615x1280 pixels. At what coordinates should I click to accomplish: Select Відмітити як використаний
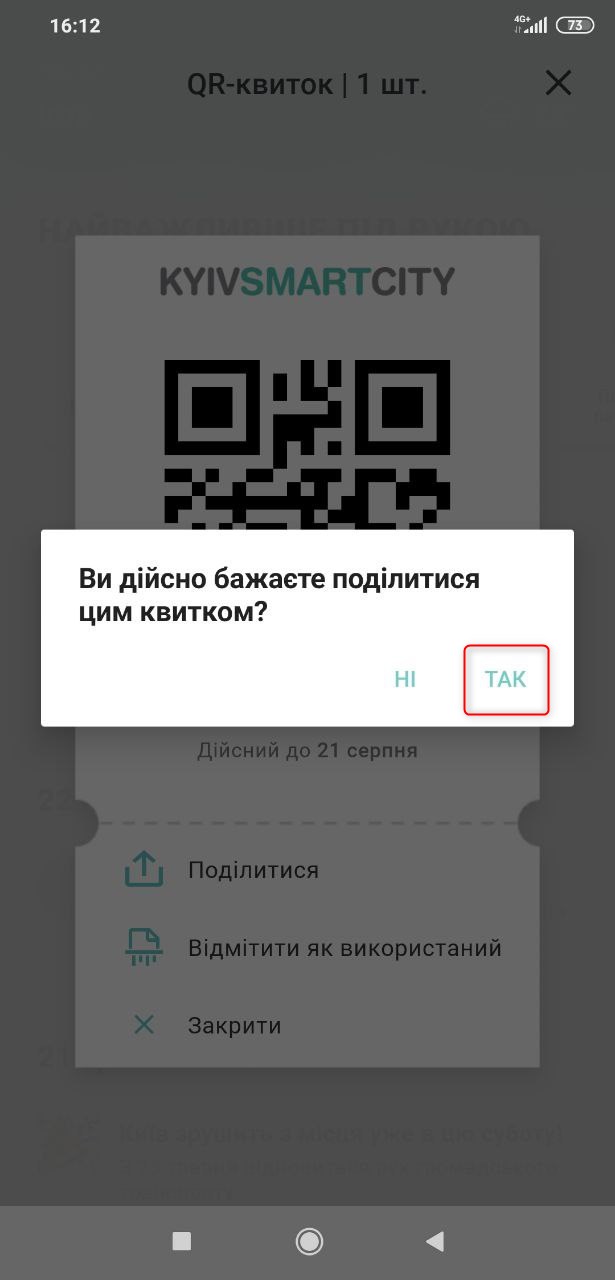tap(344, 948)
